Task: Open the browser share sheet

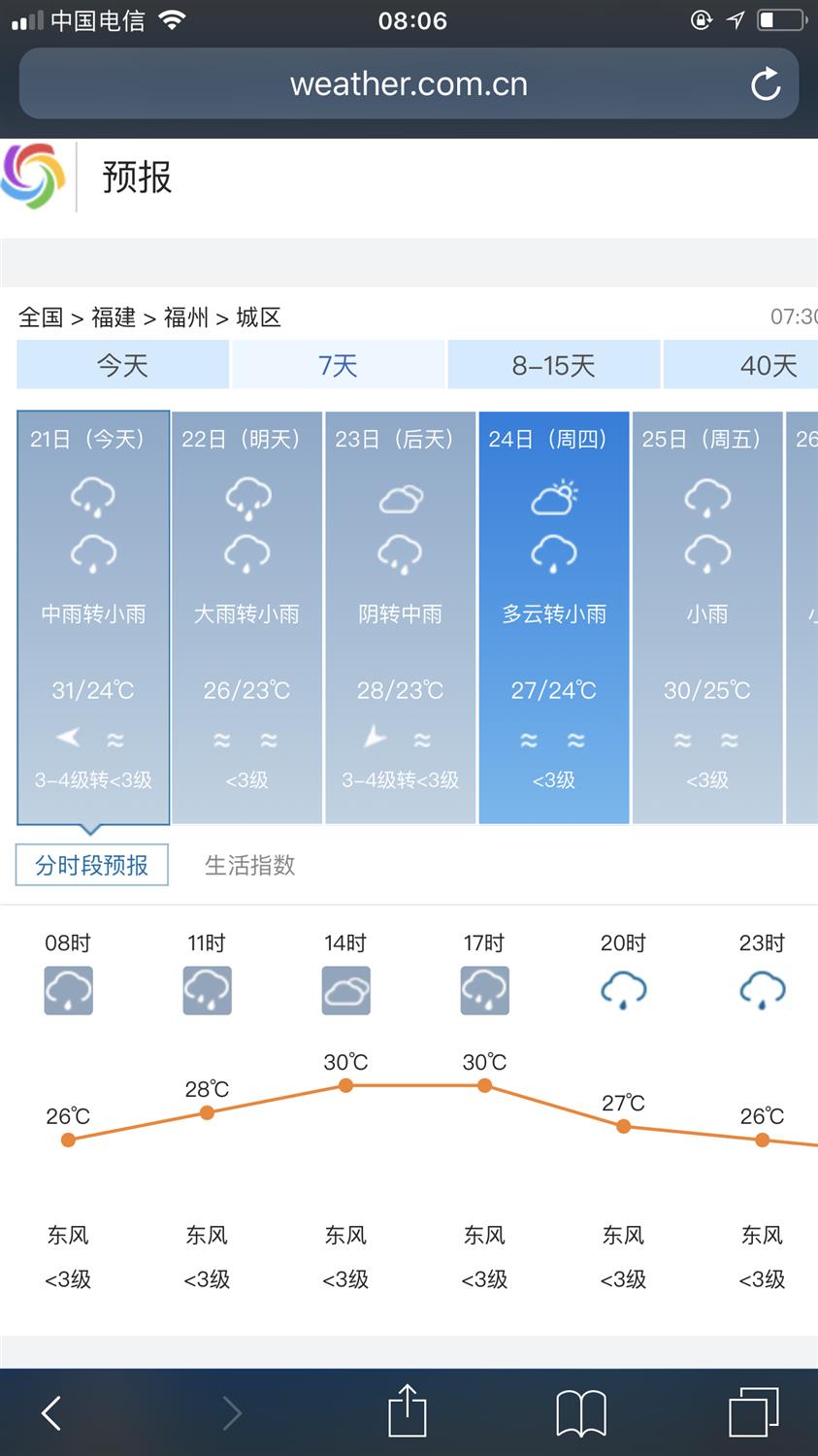Action: pyautogui.click(x=408, y=1410)
